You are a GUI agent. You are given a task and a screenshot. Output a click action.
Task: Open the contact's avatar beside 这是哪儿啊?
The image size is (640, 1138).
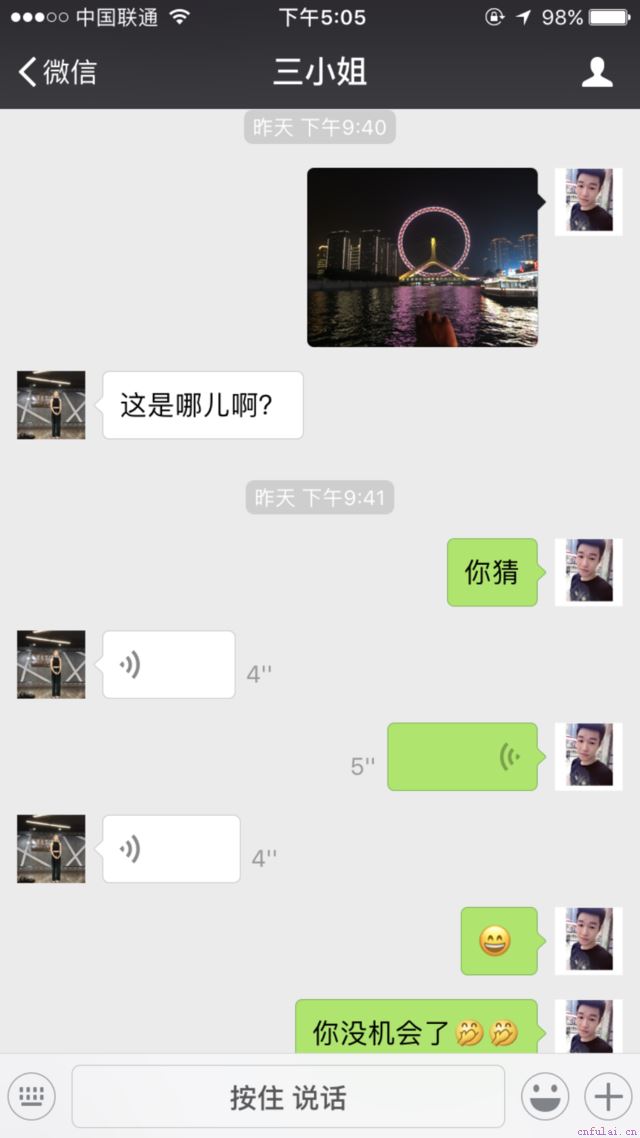click(51, 405)
